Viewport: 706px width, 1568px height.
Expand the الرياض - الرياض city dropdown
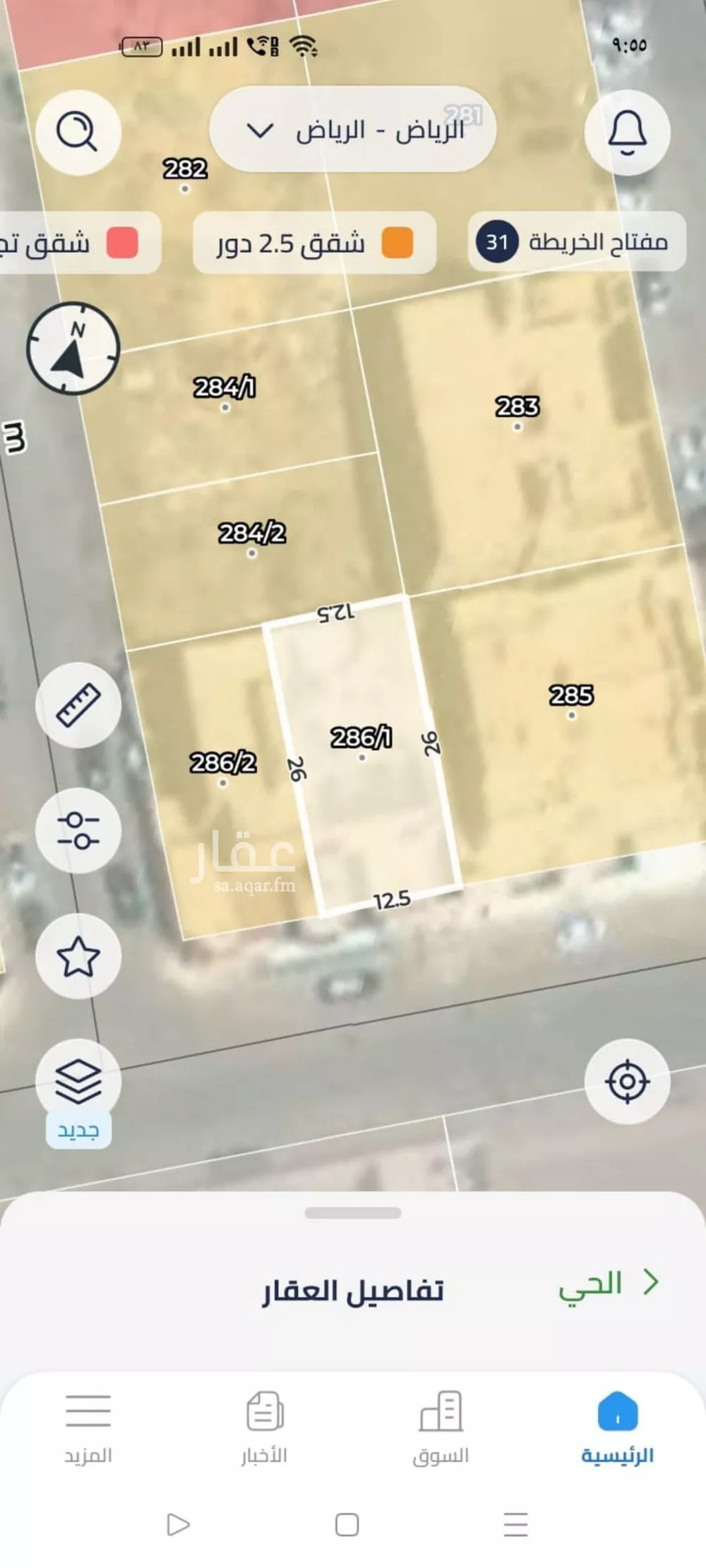tap(353, 130)
